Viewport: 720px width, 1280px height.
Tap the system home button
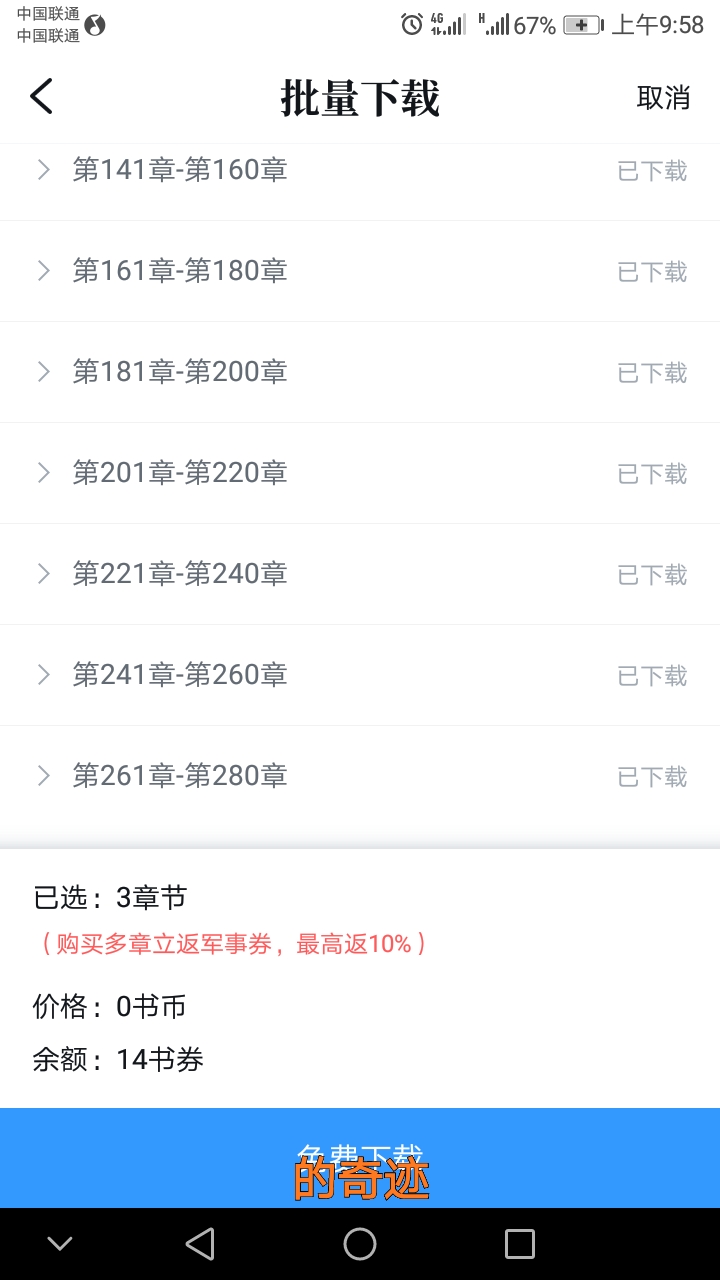coord(360,1244)
